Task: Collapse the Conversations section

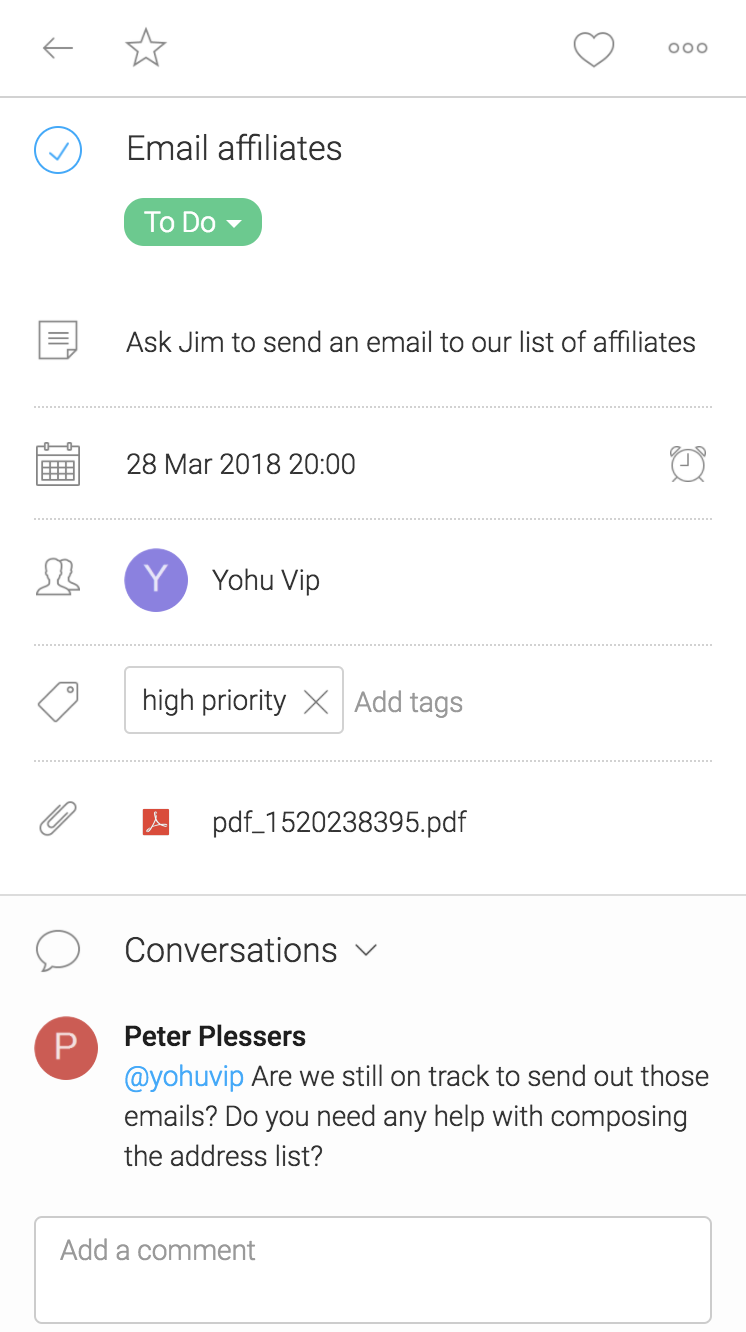Action: tap(366, 950)
